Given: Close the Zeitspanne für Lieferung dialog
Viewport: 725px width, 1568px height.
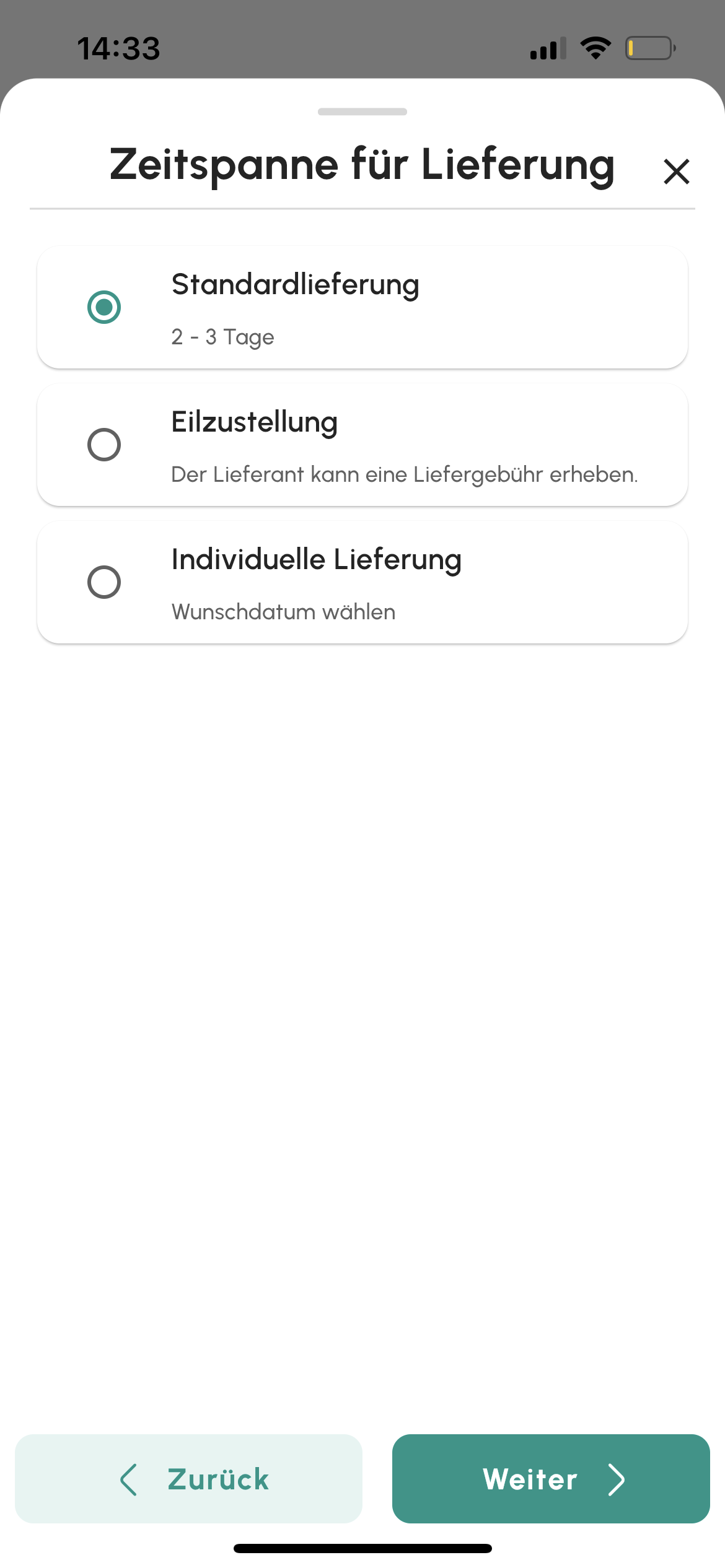Looking at the screenshot, I should click(x=675, y=171).
